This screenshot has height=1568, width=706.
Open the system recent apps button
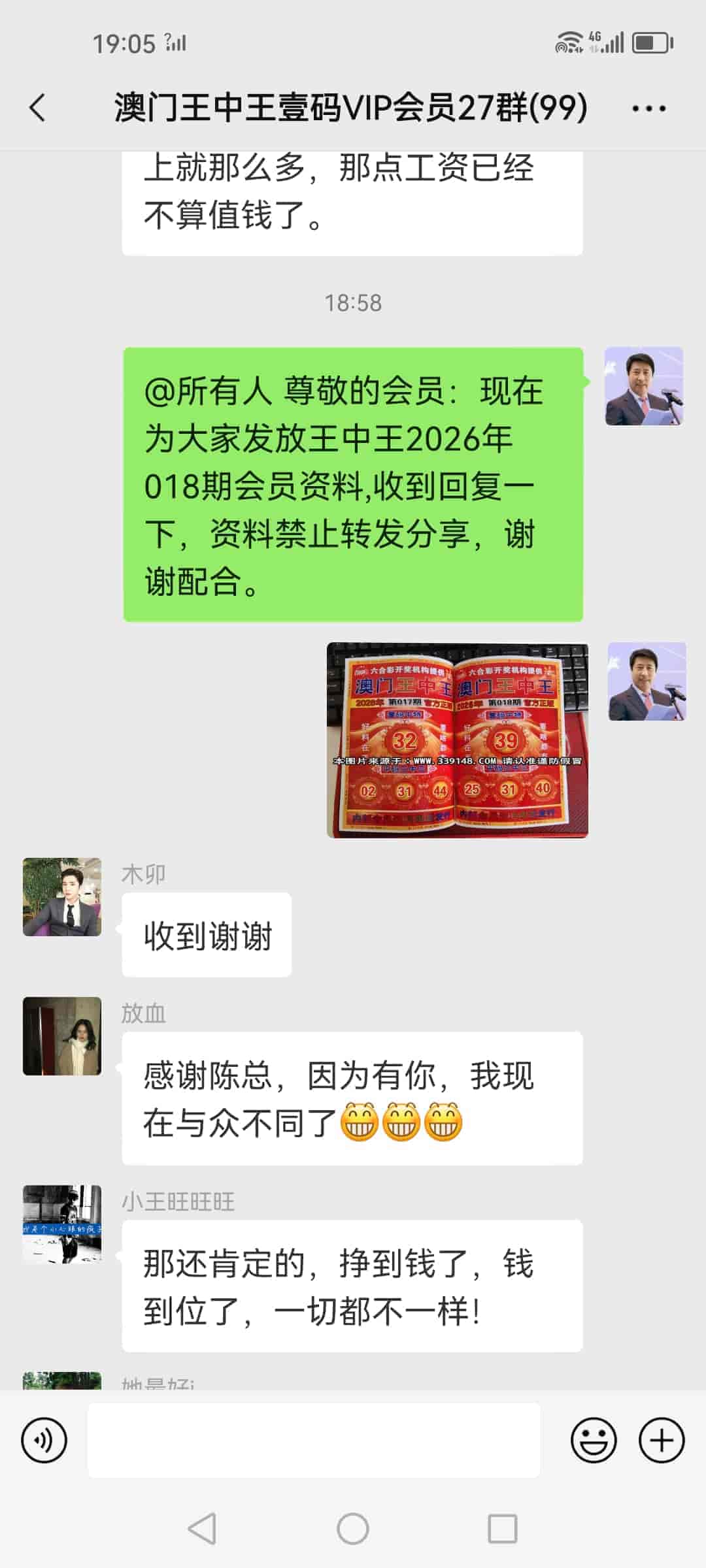tap(502, 1529)
